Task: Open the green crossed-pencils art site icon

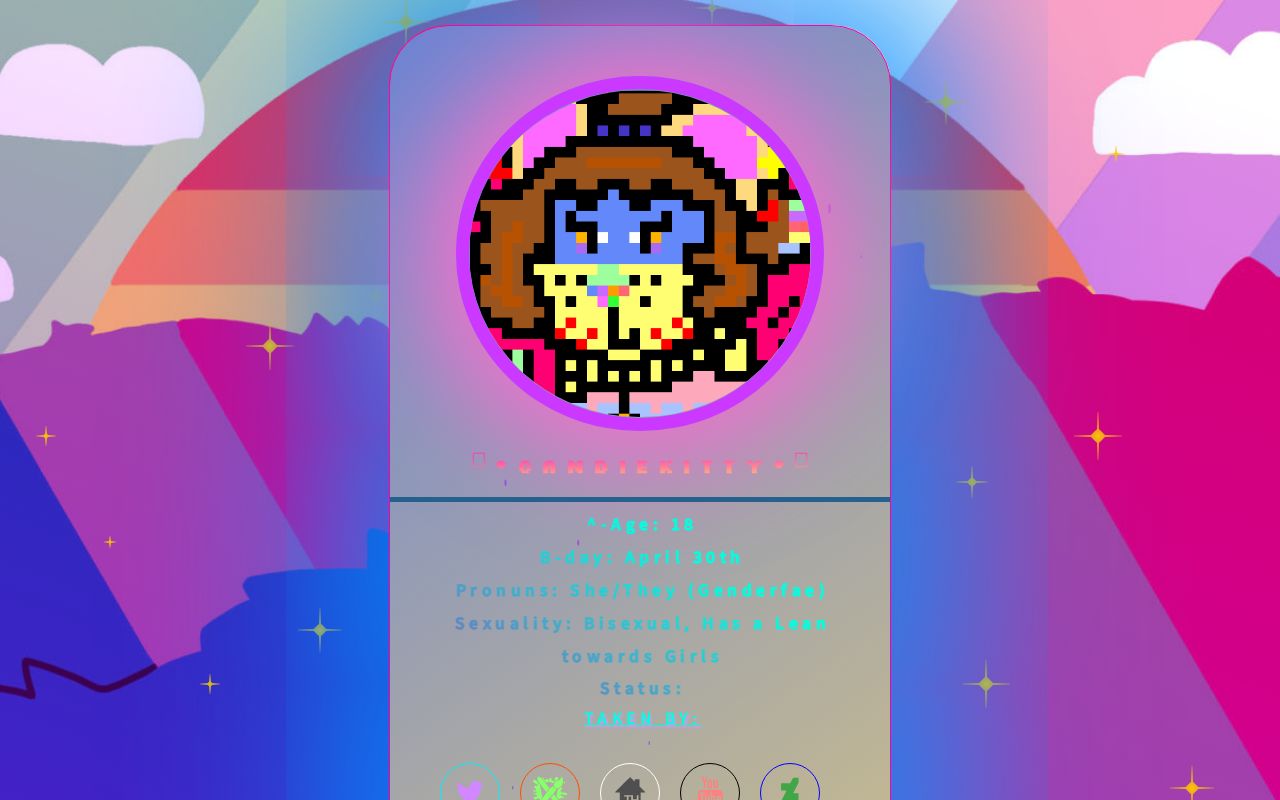Action: [x=550, y=788]
